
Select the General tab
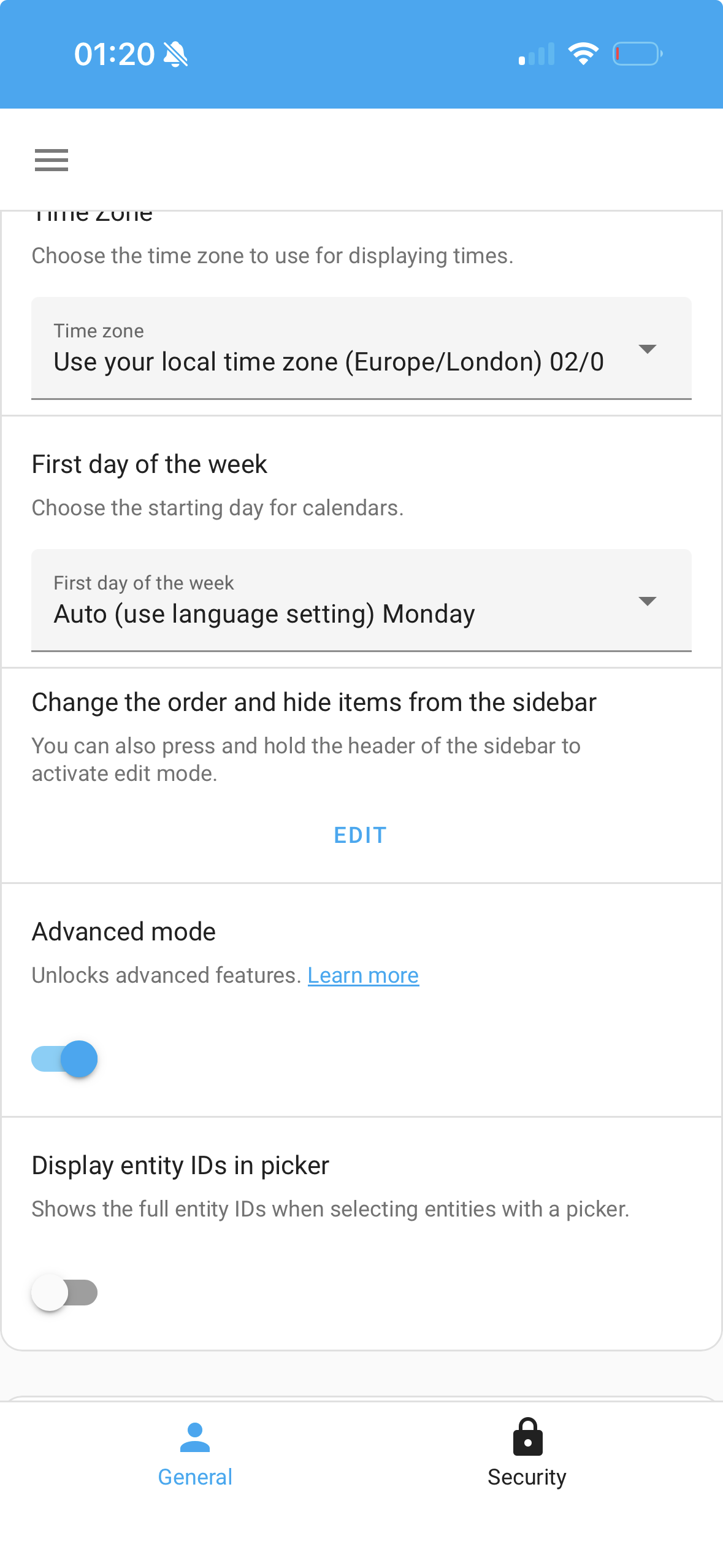[195, 1454]
